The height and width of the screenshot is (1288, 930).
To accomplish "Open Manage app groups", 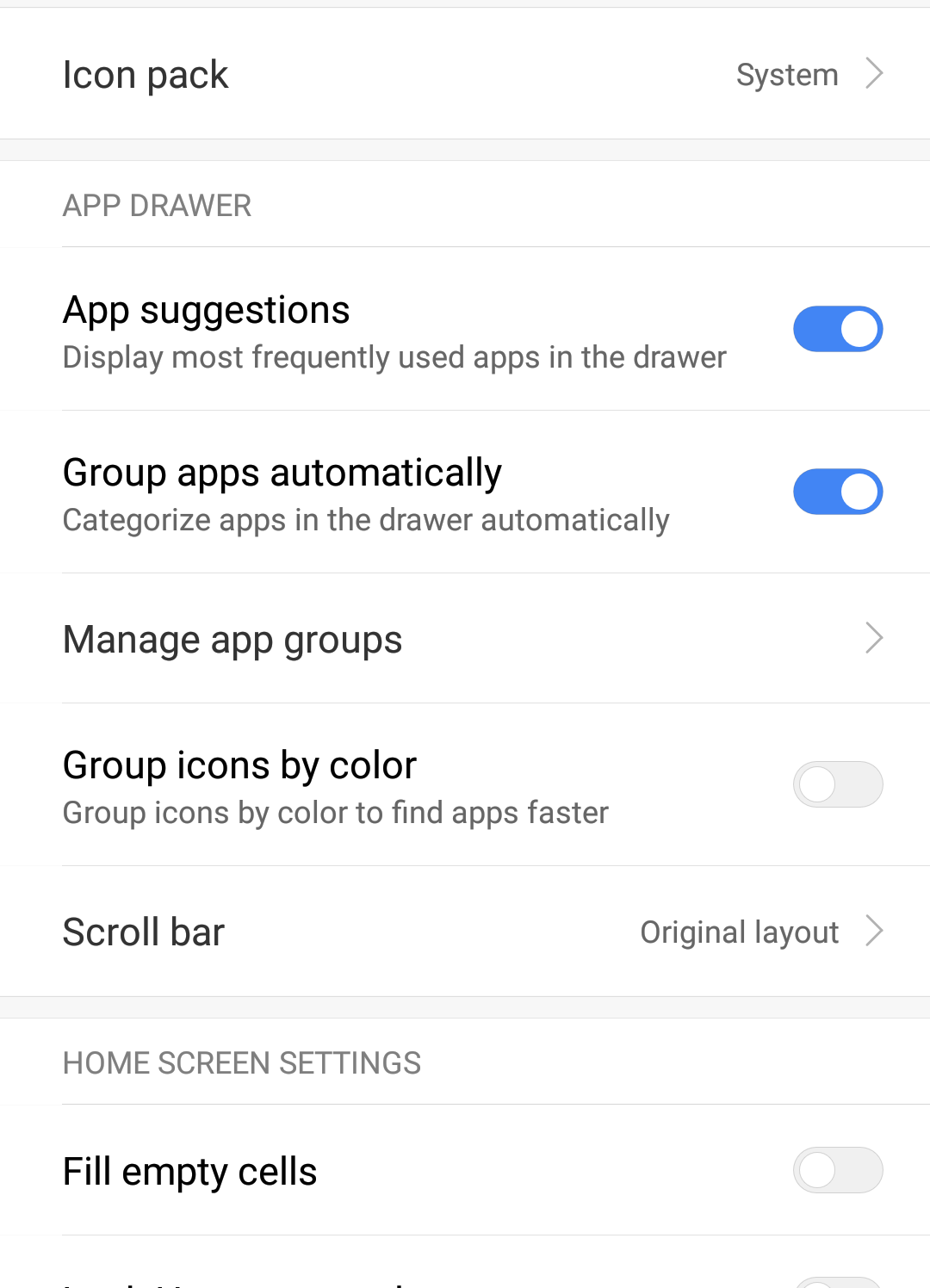I will pyautogui.click(x=465, y=639).
